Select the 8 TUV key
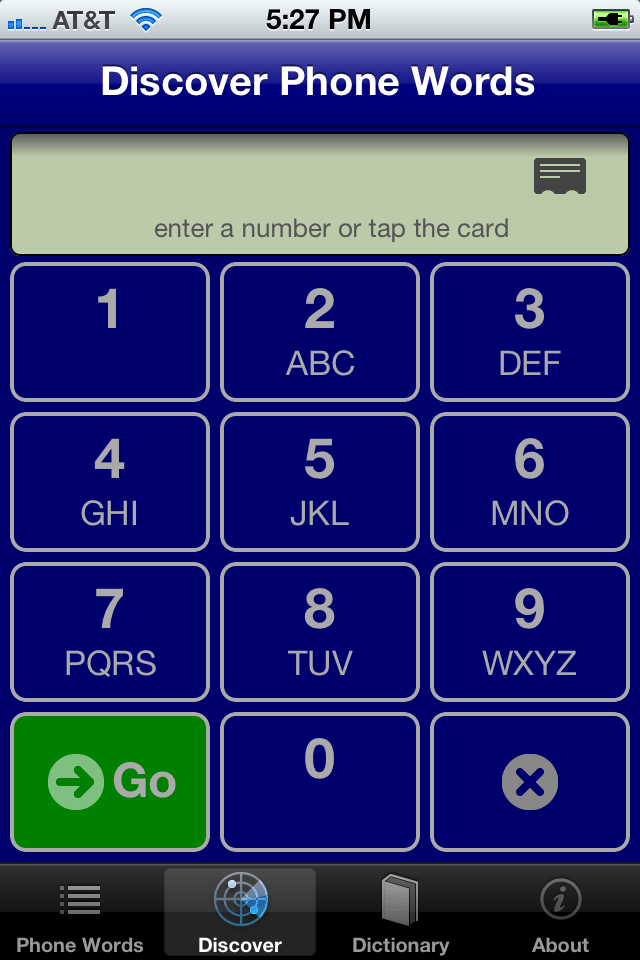640x960 pixels. [x=320, y=632]
